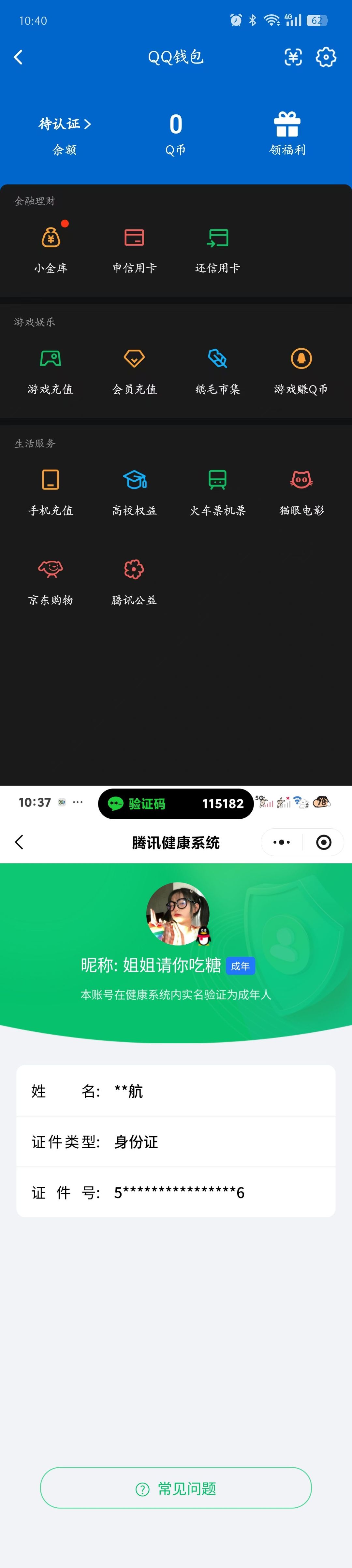Viewport: 352px width, 1568px height.
Task: Open the mini program more-options menu
Action: (x=281, y=842)
